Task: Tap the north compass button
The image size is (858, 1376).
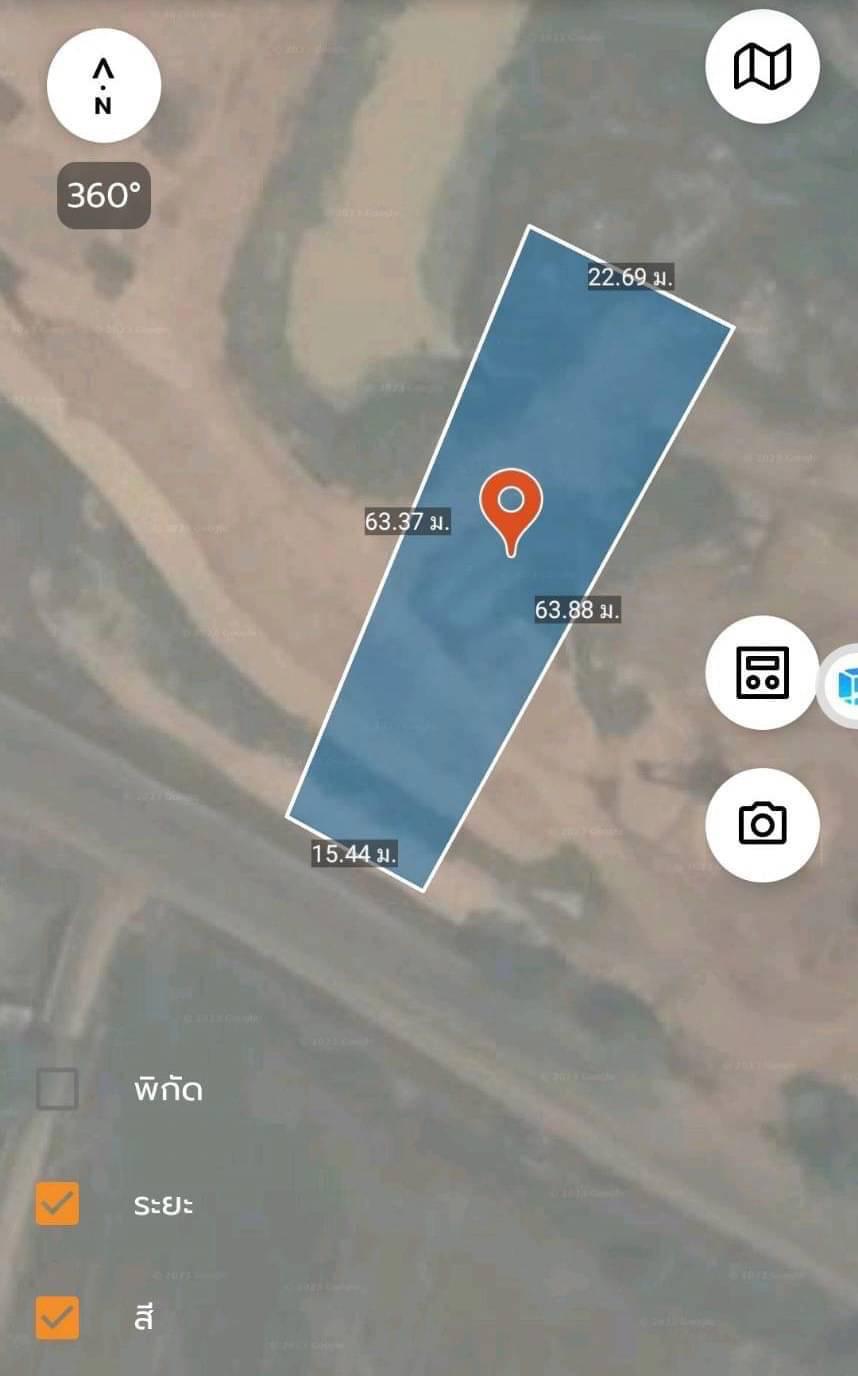Action: pos(103,86)
